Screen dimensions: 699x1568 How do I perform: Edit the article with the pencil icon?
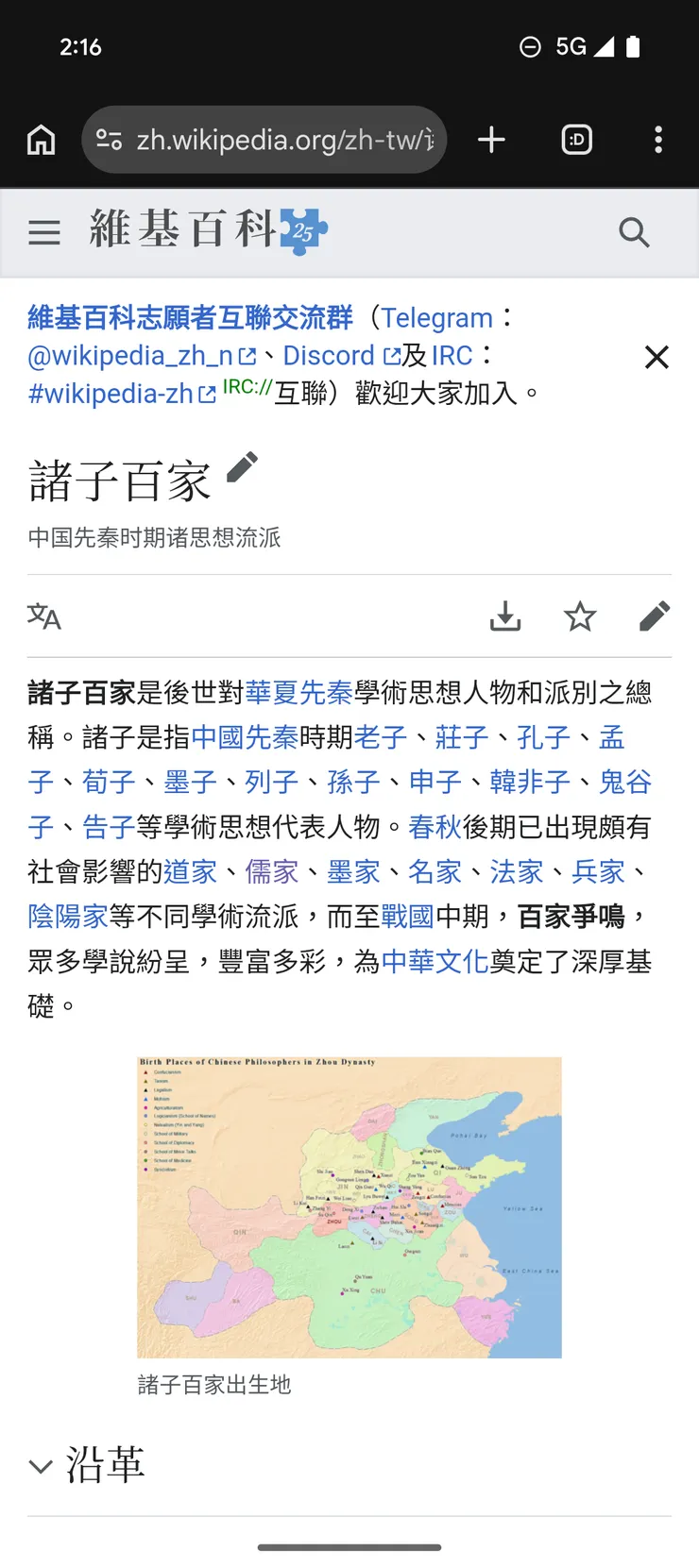click(x=654, y=615)
